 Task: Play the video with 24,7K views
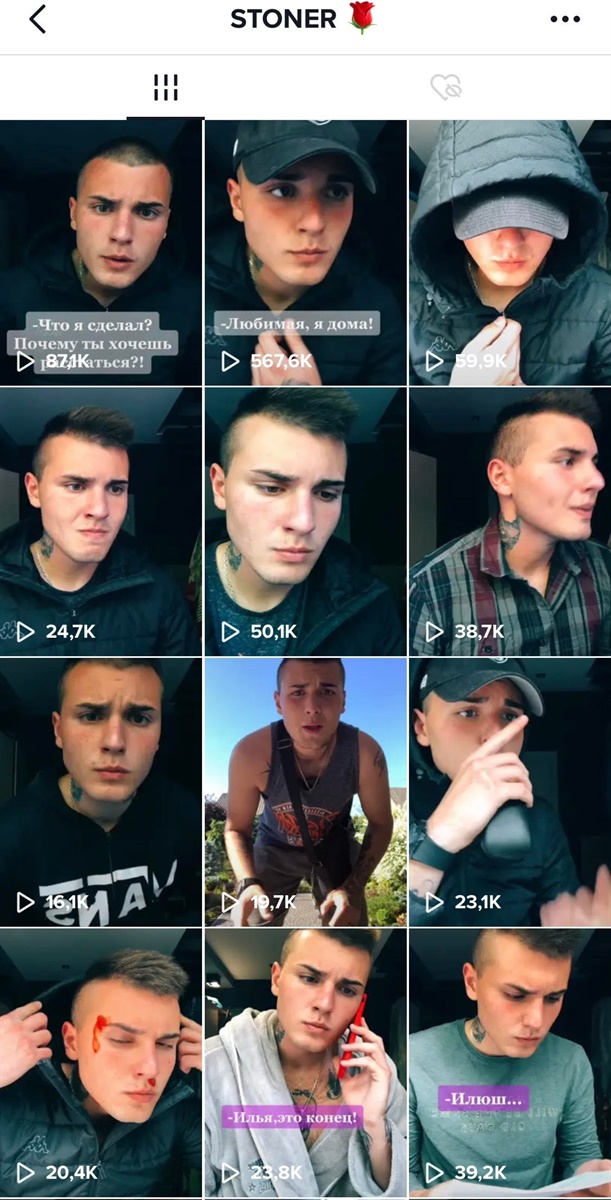[x=100, y=520]
